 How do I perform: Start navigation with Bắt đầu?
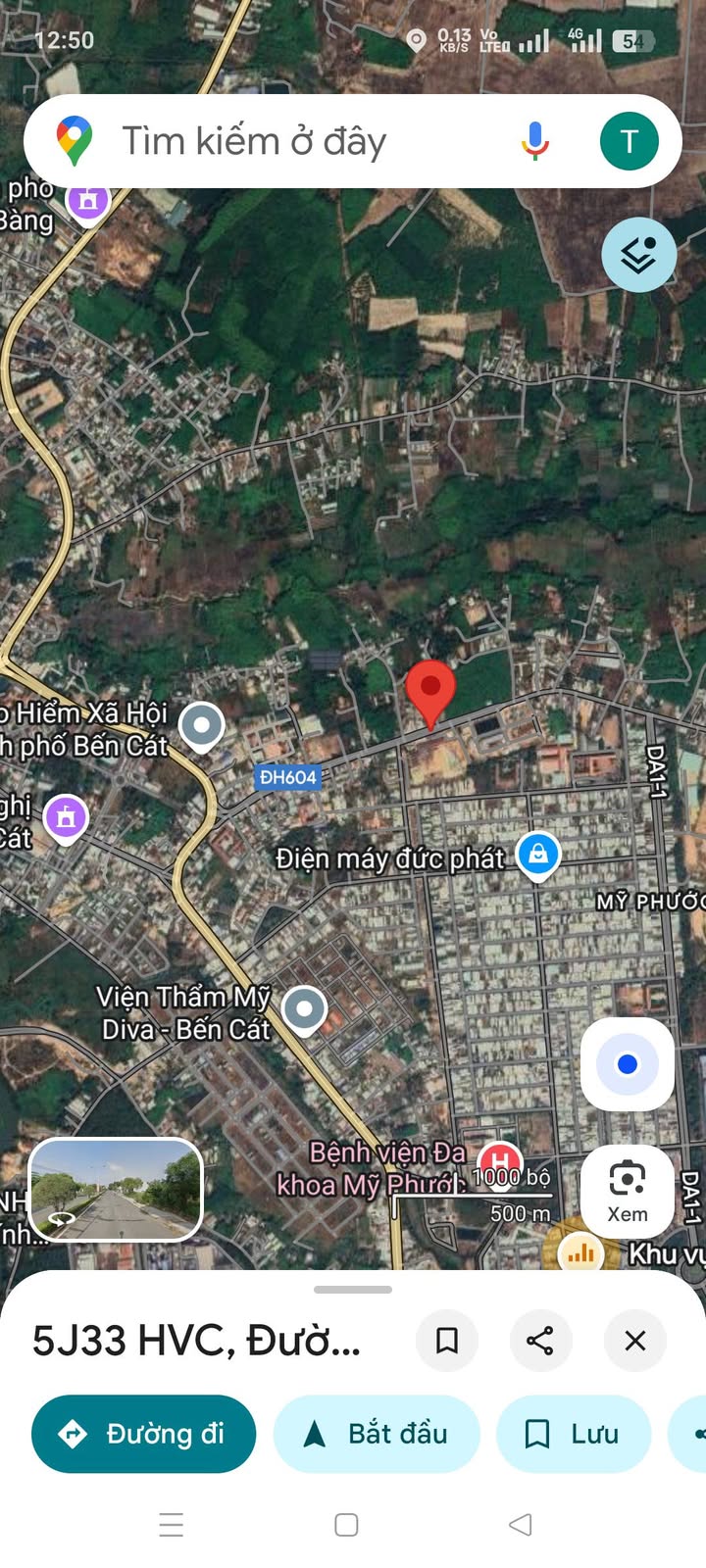pos(377,1434)
